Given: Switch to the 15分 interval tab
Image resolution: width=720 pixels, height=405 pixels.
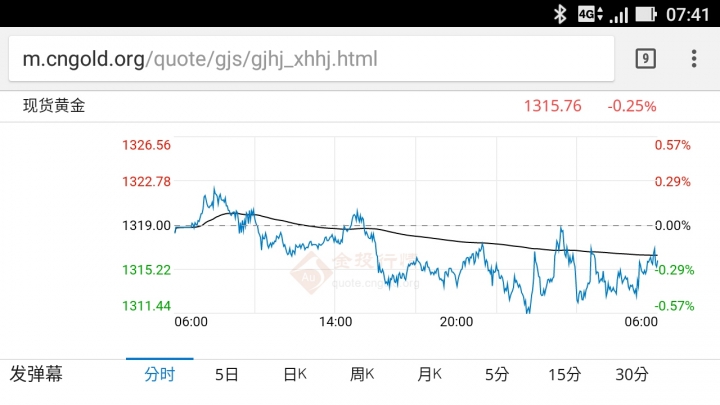Looking at the screenshot, I should click(564, 375).
